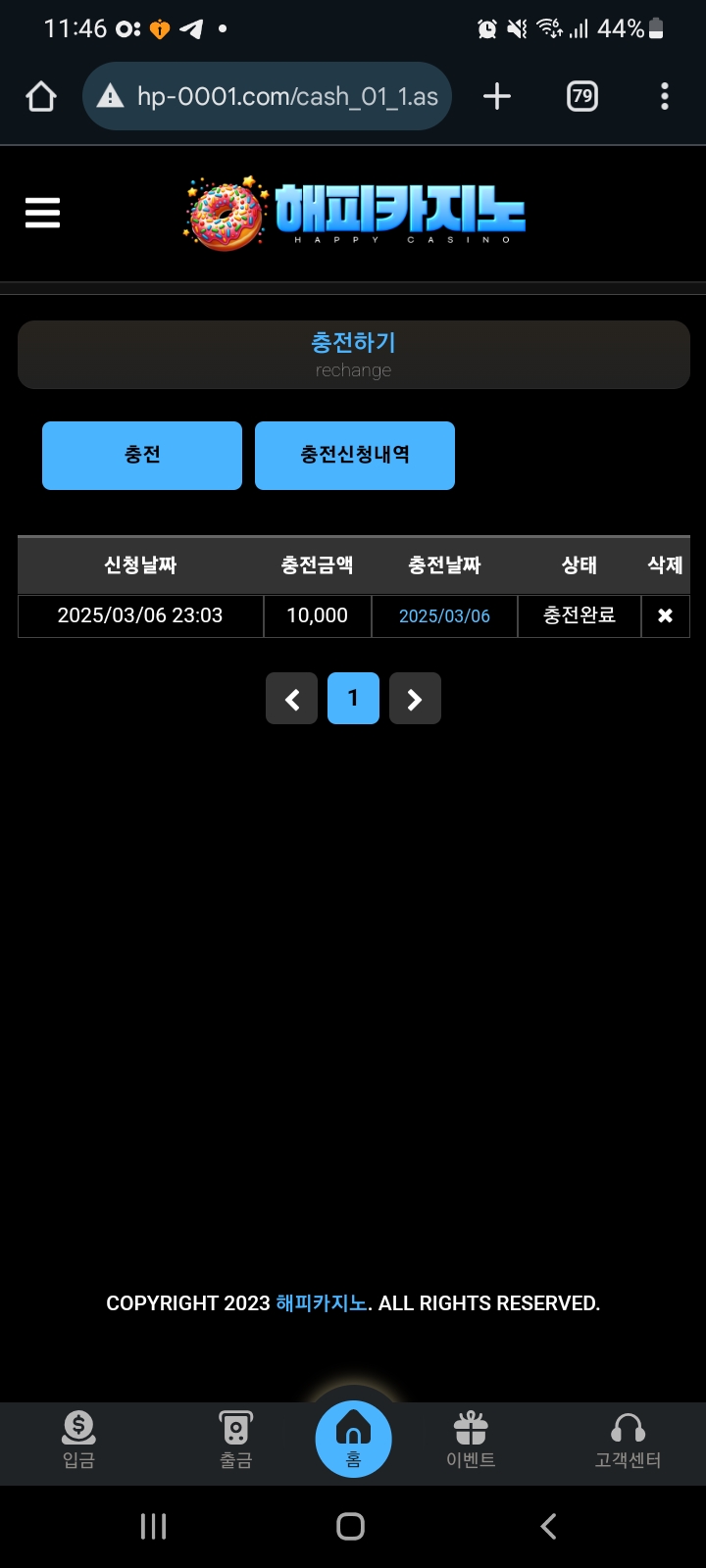Open the 입금 deposit tab
Screen dimensions: 706x1568
point(78,1441)
